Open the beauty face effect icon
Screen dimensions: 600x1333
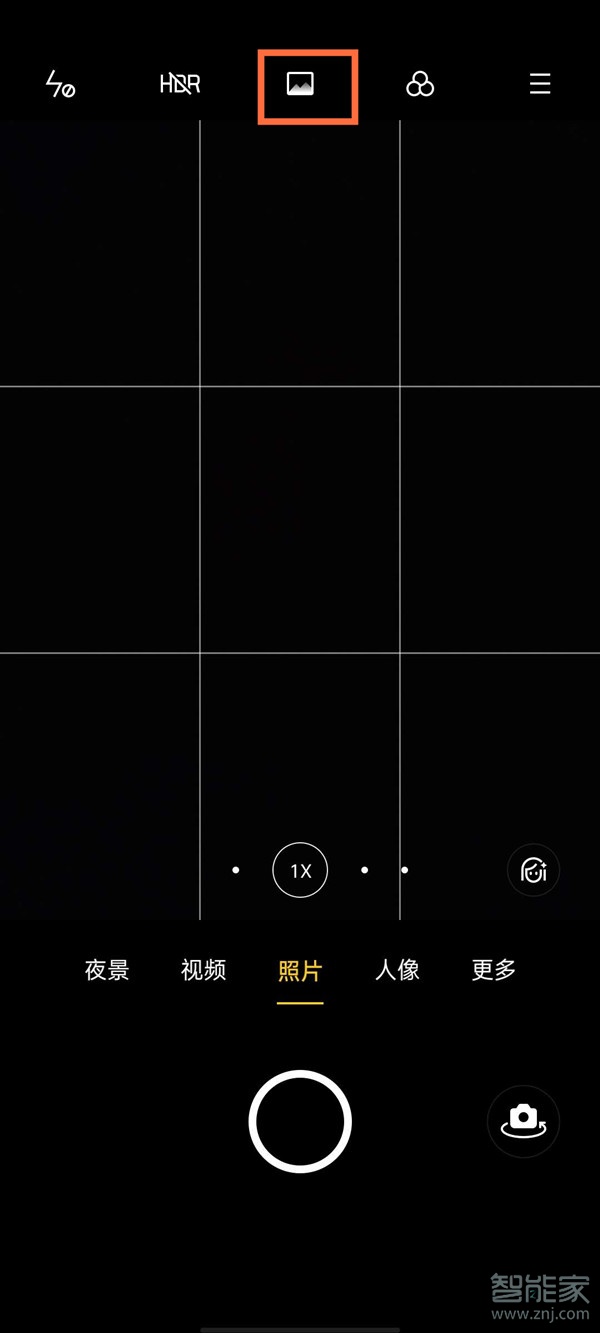coord(533,871)
